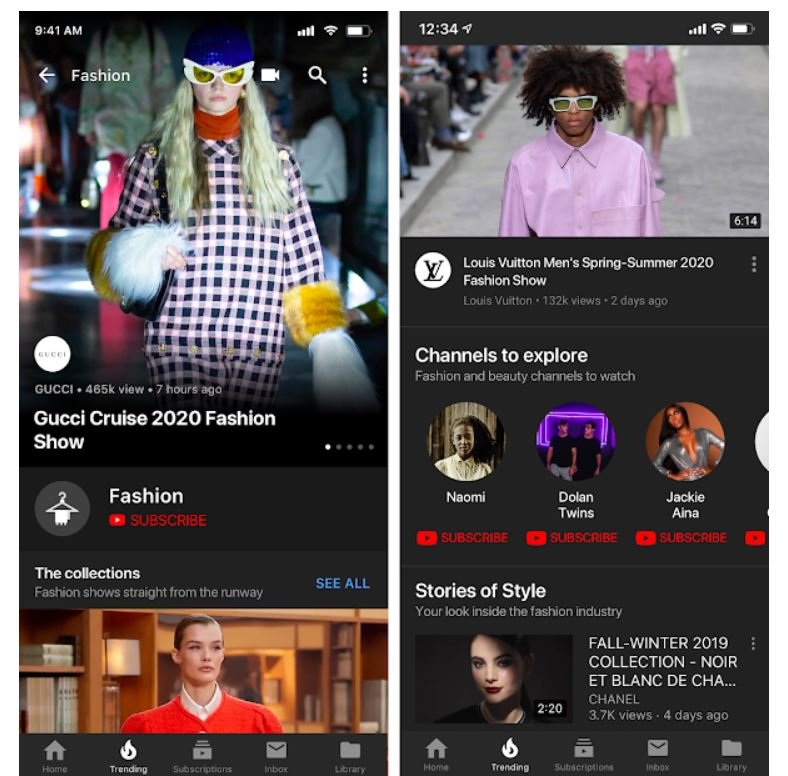This screenshot has height=776, width=788.
Task: Open the camera to record a video
Action: [270, 75]
